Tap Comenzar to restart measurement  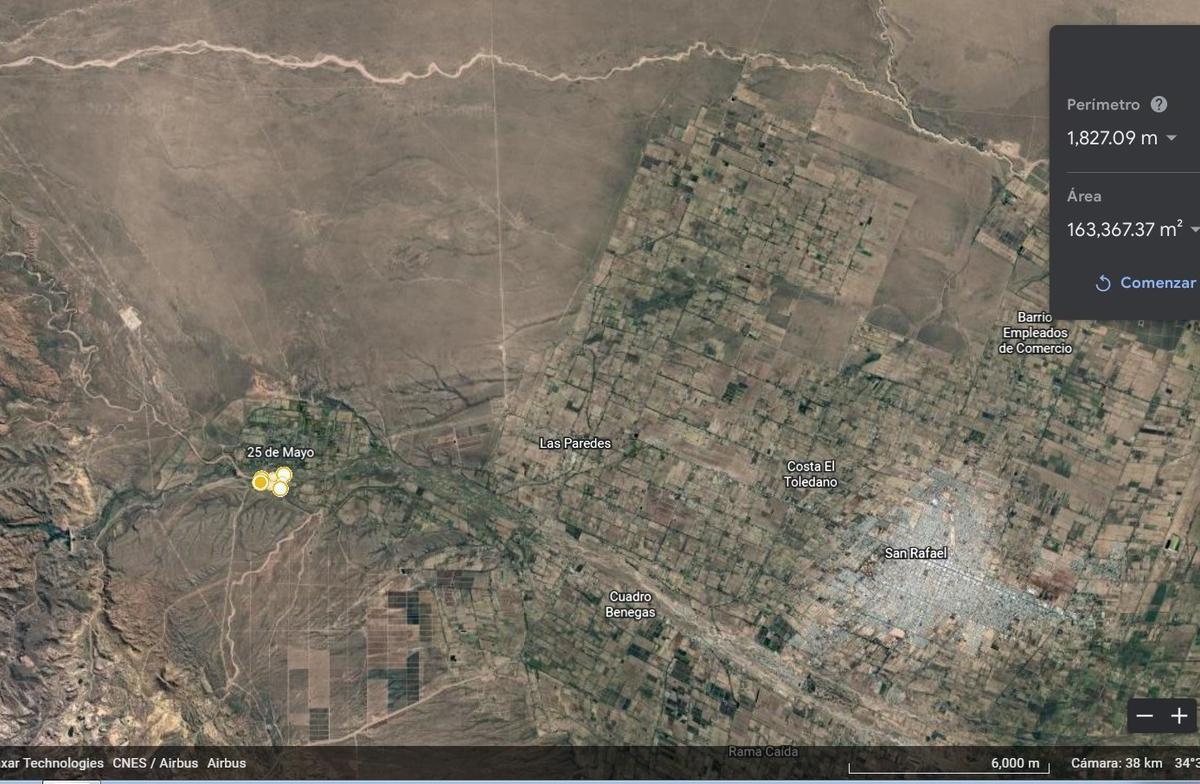[1146, 283]
